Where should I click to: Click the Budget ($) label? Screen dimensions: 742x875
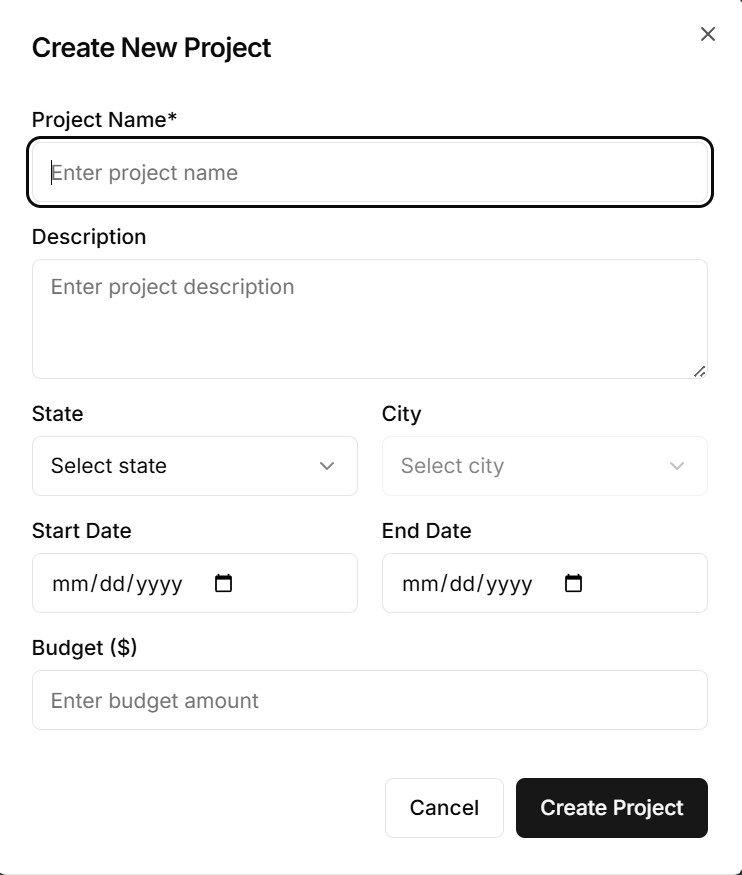[84, 648]
